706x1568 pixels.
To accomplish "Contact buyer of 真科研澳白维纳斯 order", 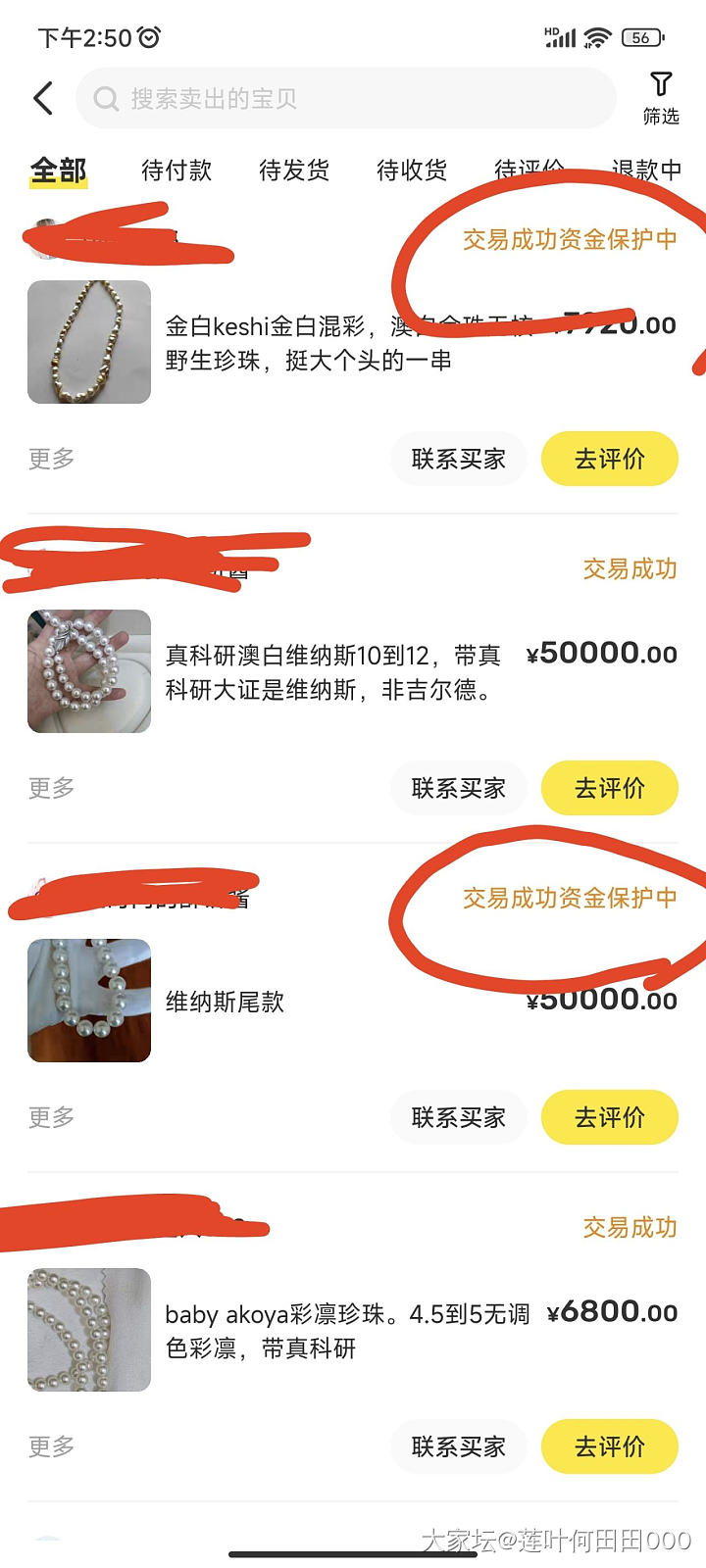I will point(458,788).
